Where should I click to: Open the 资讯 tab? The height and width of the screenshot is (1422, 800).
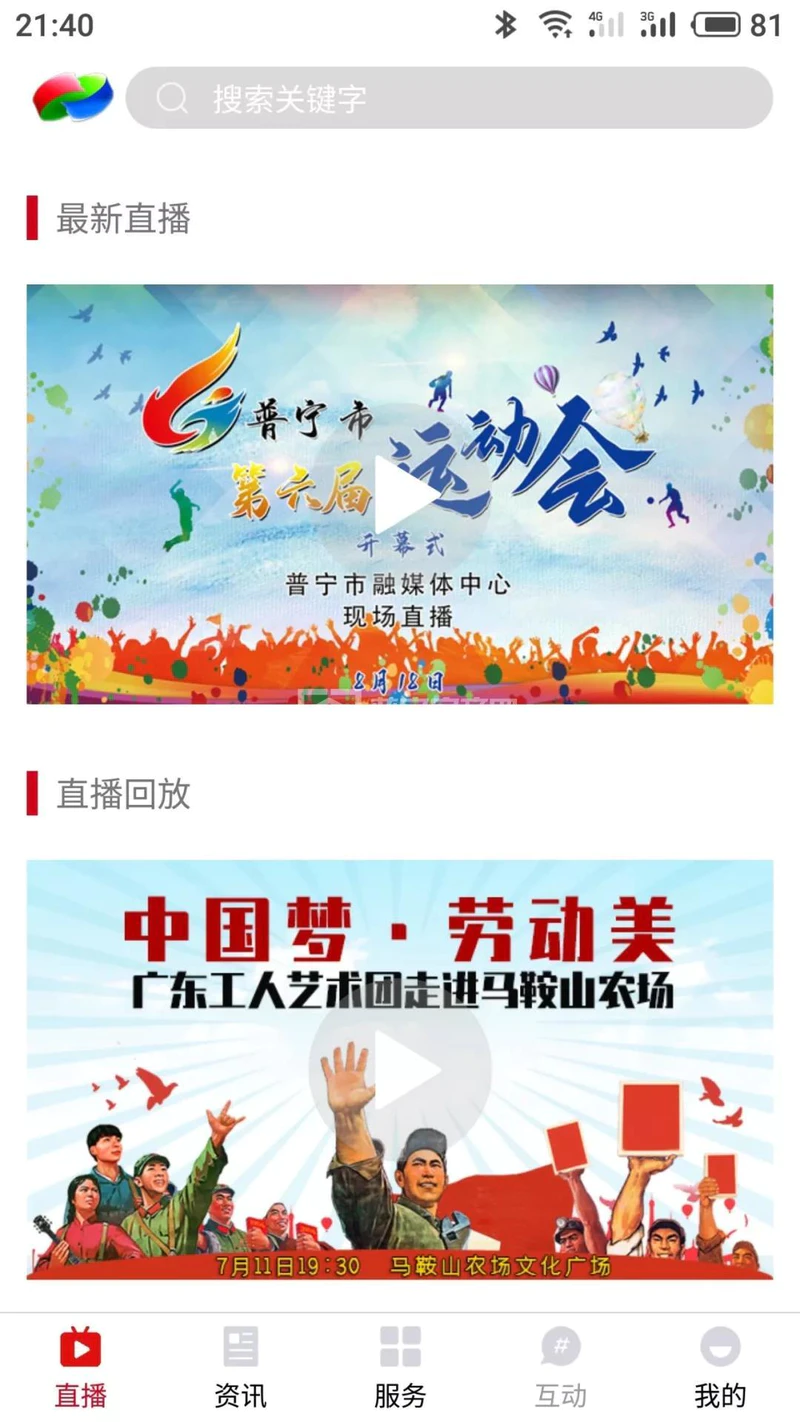click(x=240, y=1366)
